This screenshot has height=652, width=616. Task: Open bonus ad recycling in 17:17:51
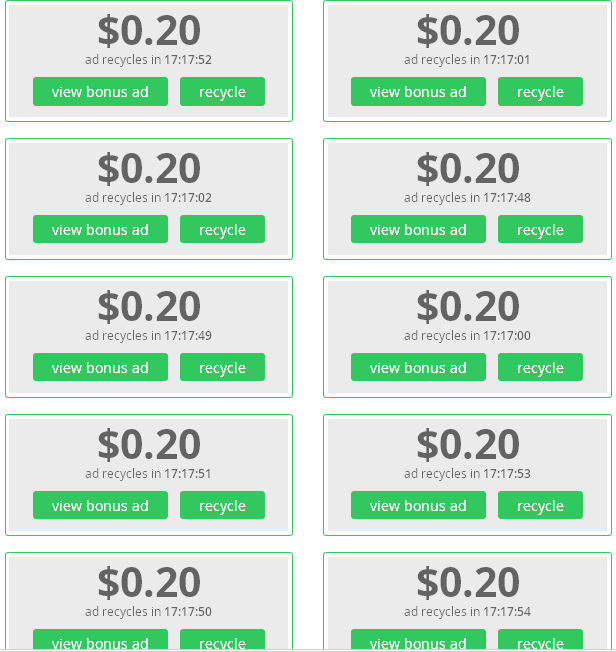[x=100, y=506]
